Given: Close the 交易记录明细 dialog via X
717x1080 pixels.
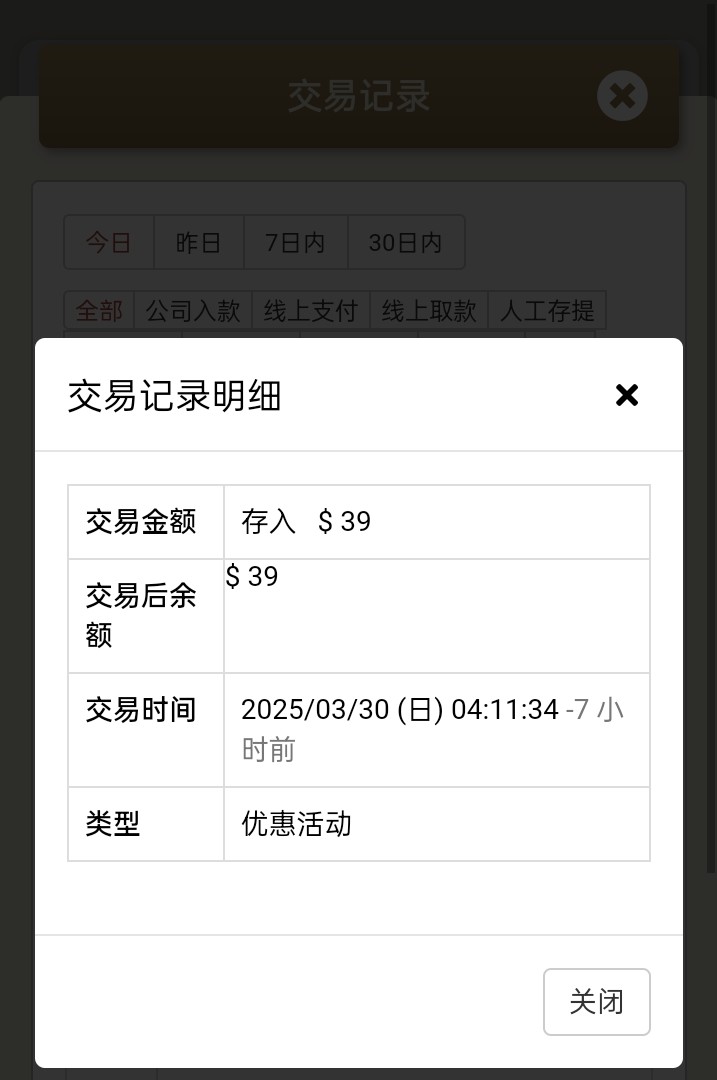Looking at the screenshot, I should pos(627,395).
